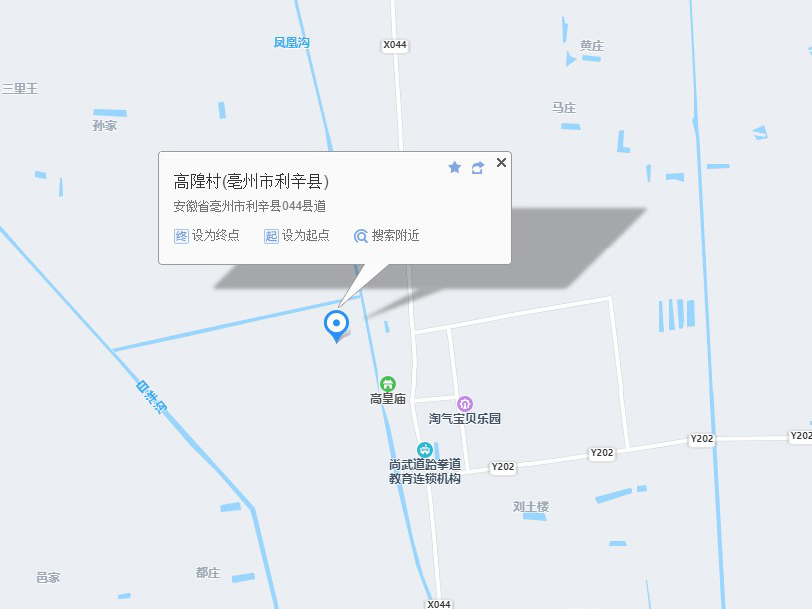Open 尚武道跆拳道教育连锁机构 marker
812x609 pixels.
click(x=425, y=450)
